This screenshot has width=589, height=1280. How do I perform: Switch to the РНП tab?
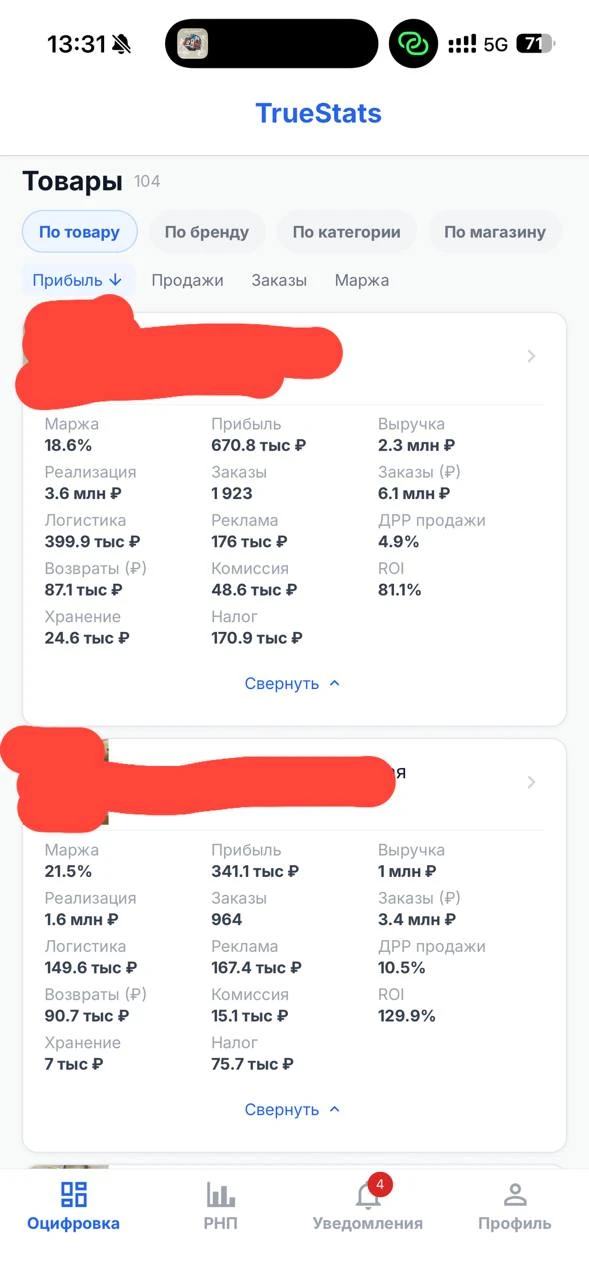(x=221, y=1207)
